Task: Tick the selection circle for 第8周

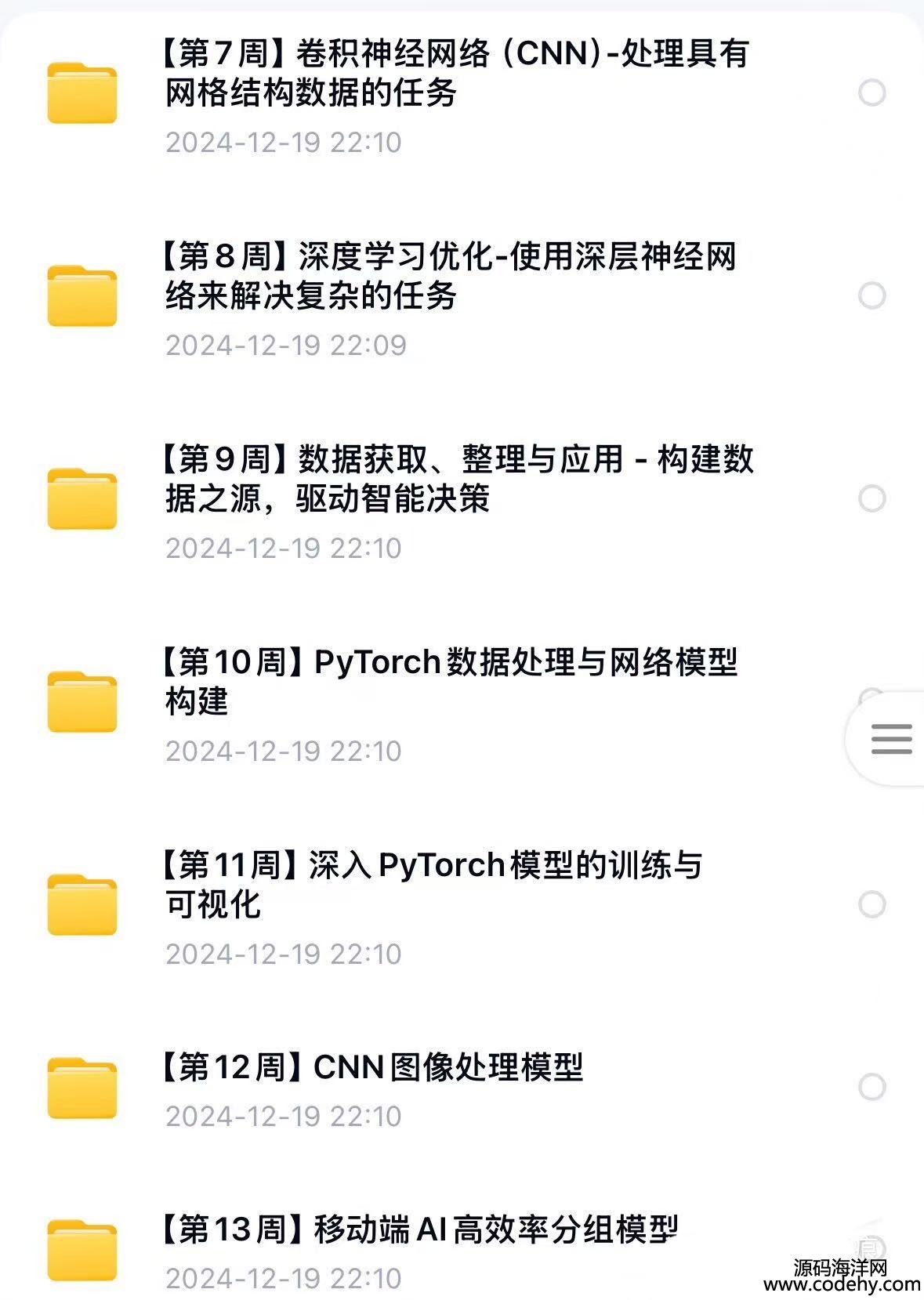Action: 871,295
